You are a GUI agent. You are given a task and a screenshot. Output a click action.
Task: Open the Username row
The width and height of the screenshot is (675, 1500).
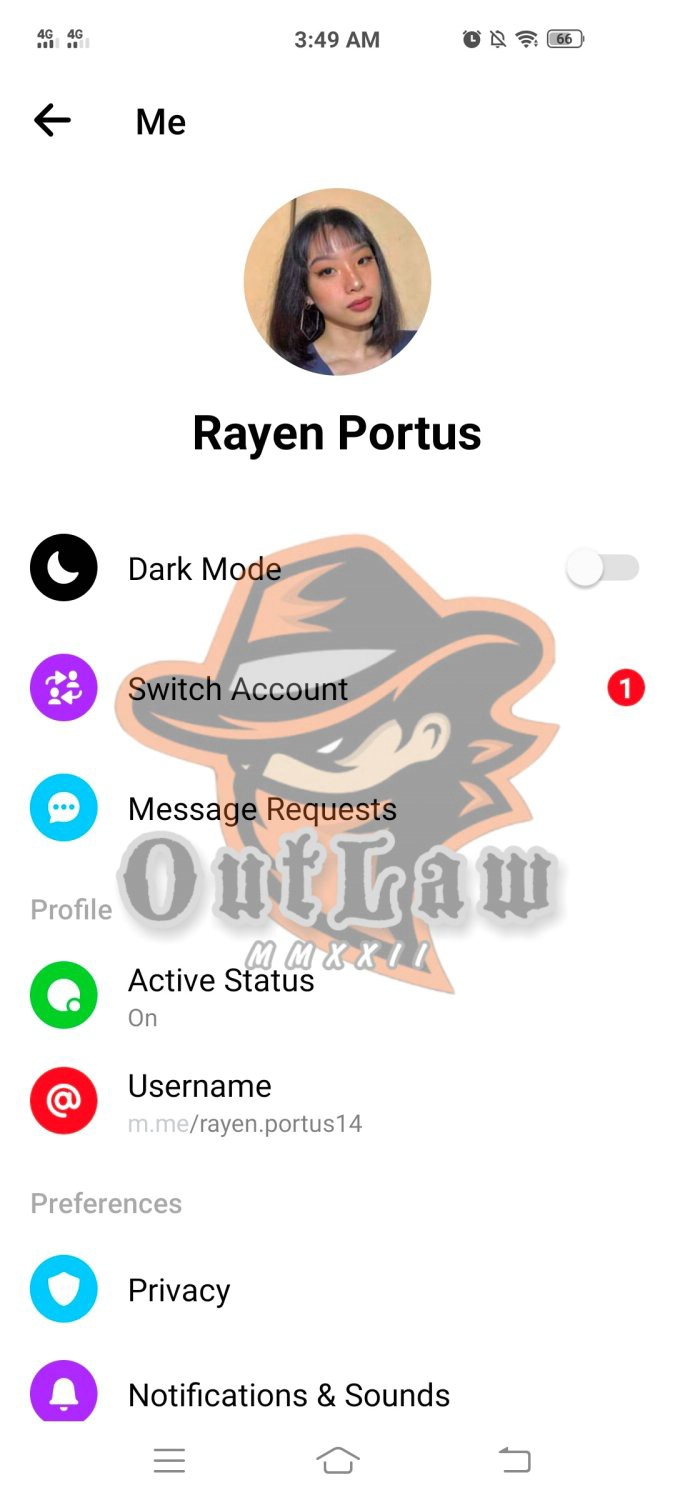337,1101
